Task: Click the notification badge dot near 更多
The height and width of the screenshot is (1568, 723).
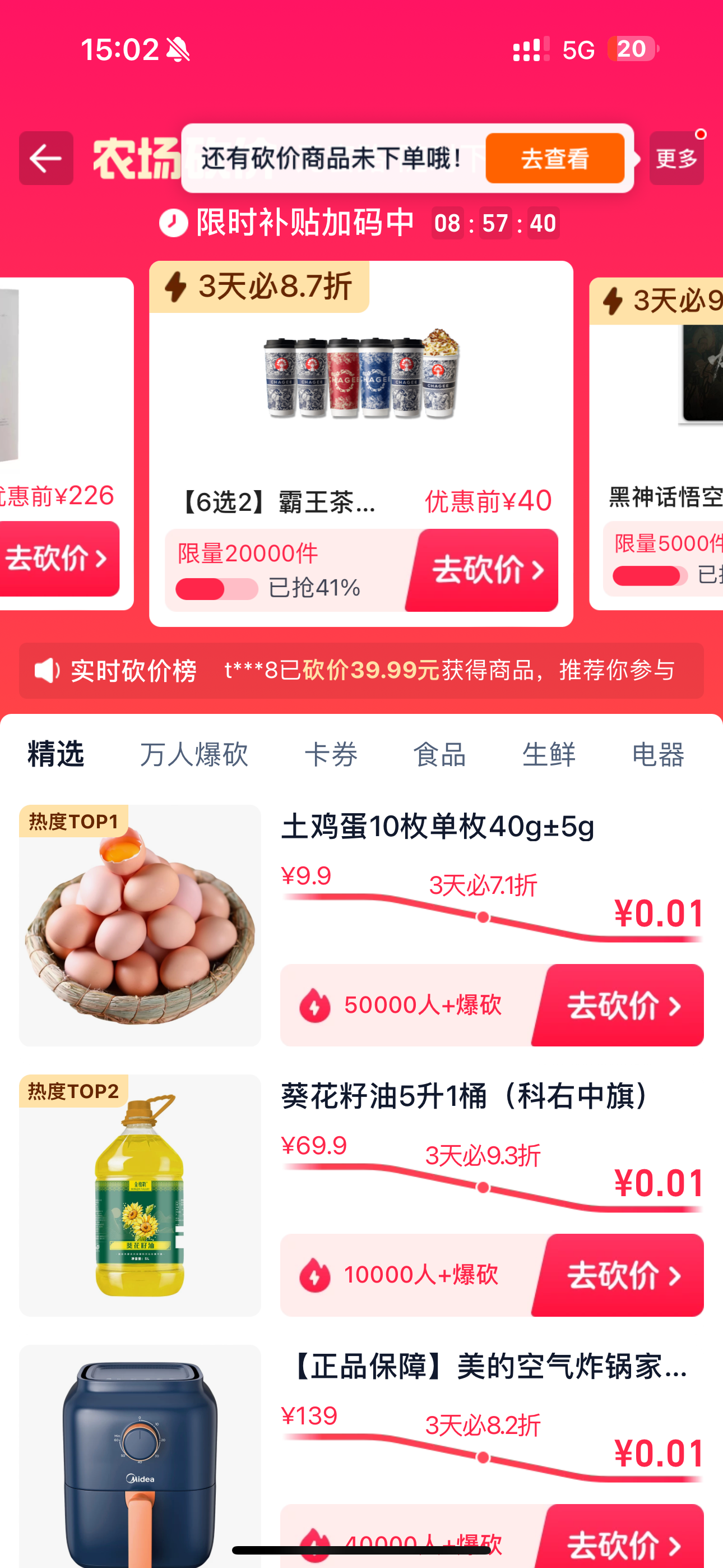Action: [701, 134]
